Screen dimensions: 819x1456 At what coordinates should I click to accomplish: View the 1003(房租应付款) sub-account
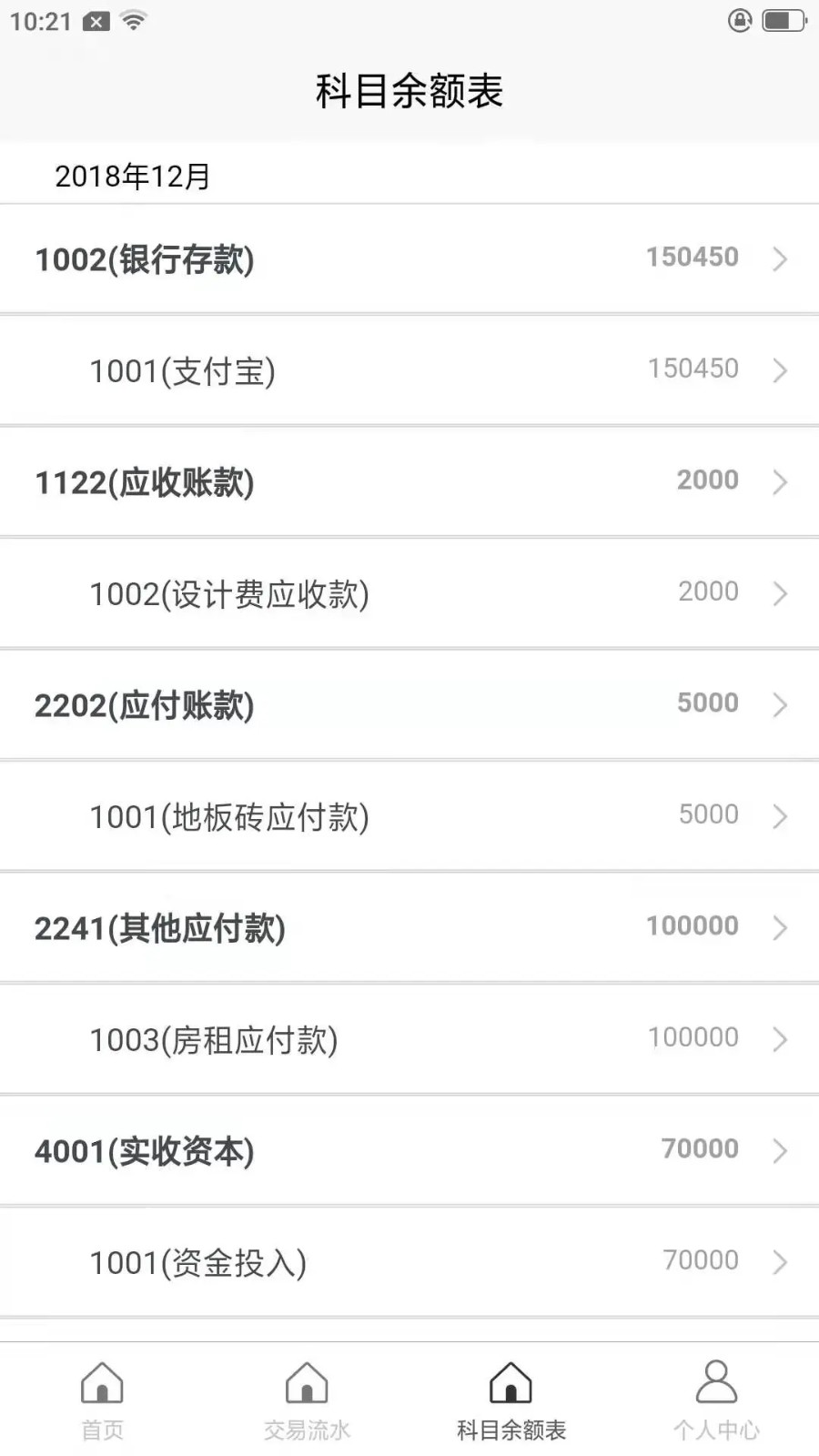[409, 1039]
